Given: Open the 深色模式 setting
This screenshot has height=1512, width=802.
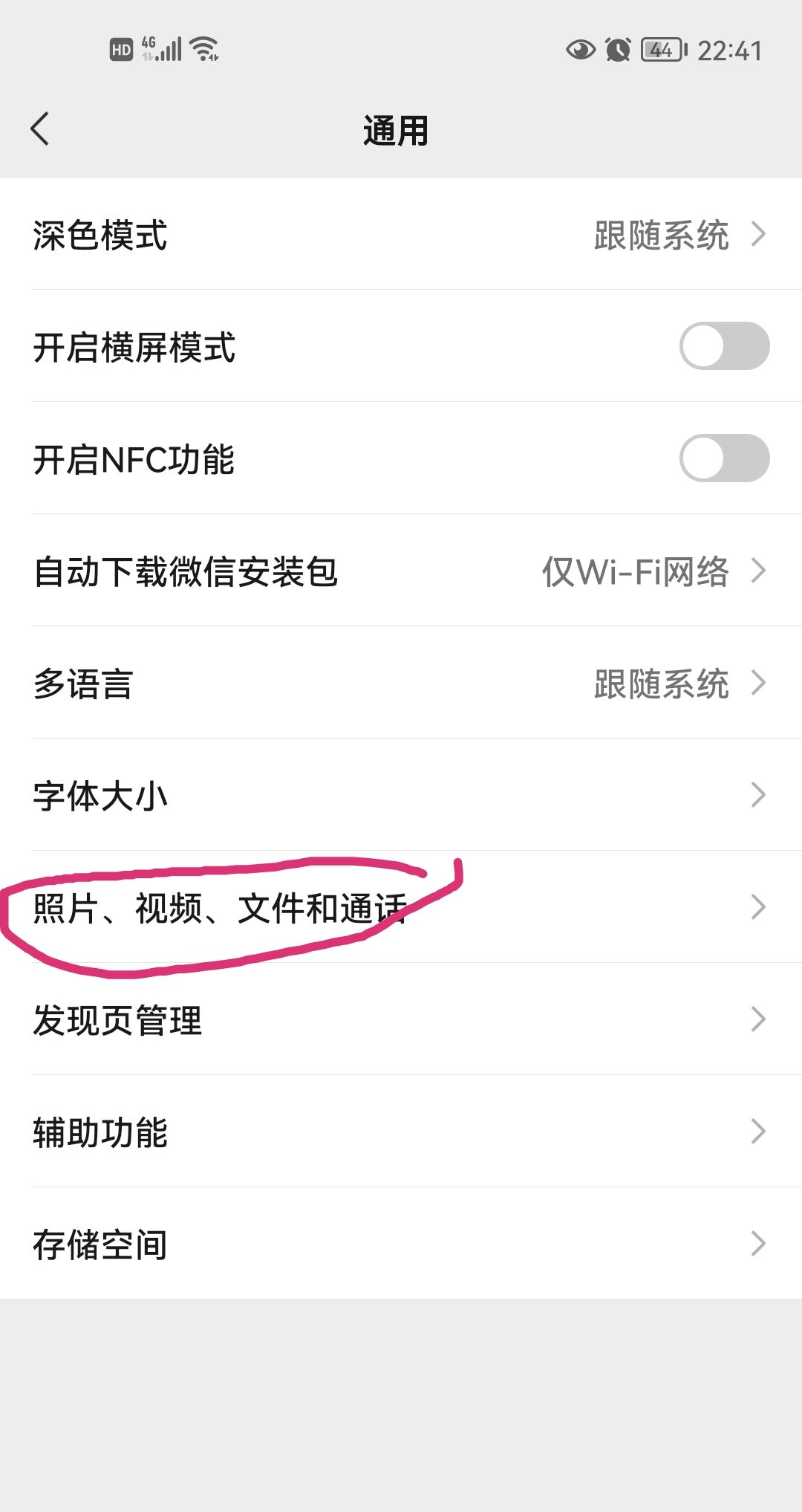Looking at the screenshot, I should coord(401,235).
